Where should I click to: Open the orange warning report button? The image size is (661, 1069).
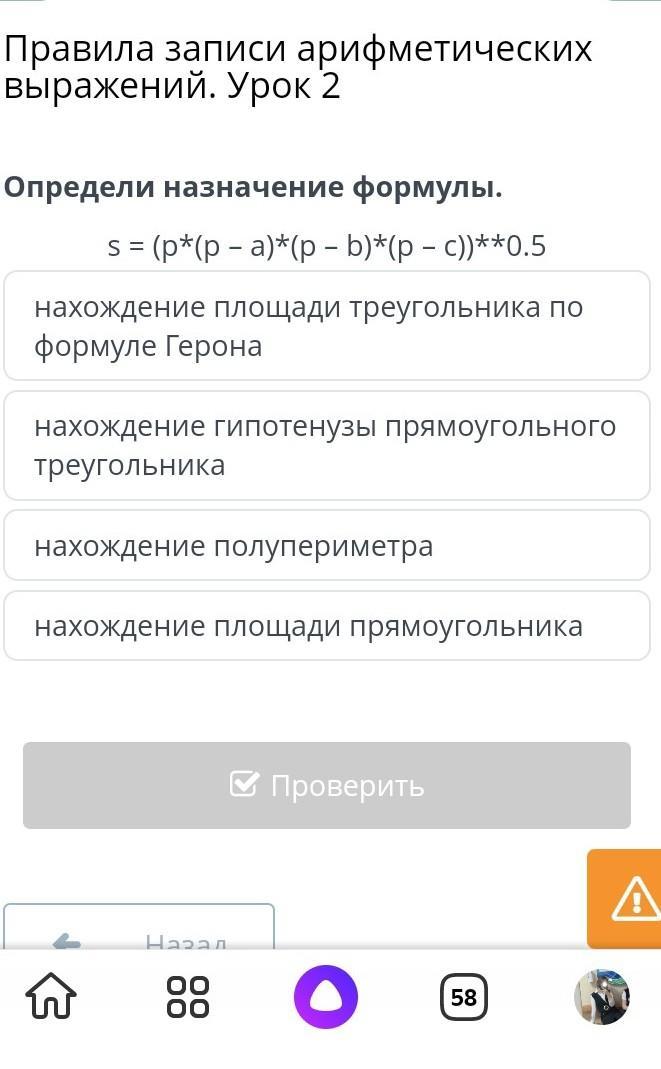pyautogui.click(x=624, y=899)
